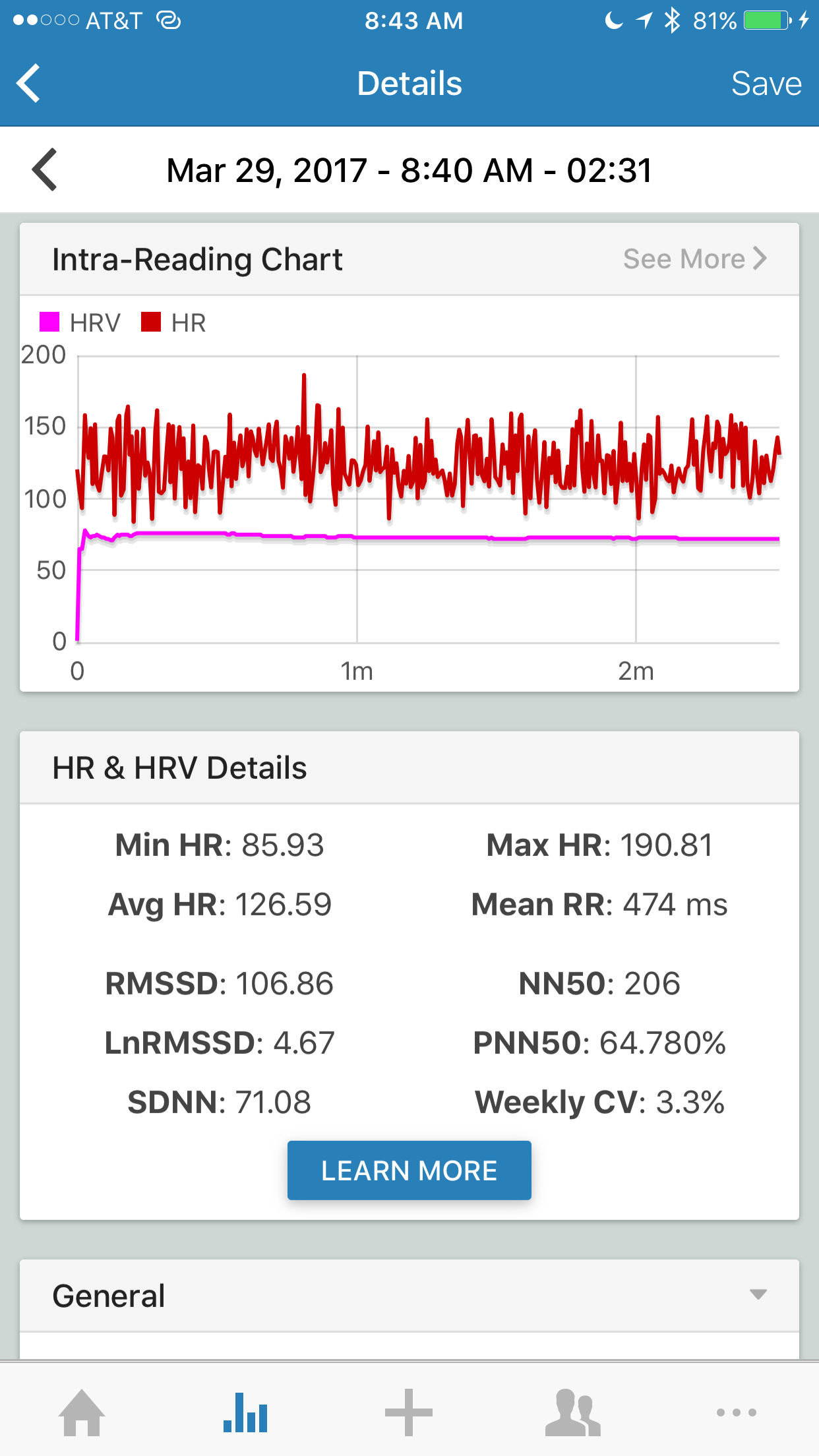
Task: Open the more options tab
Action: coord(736,1412)
